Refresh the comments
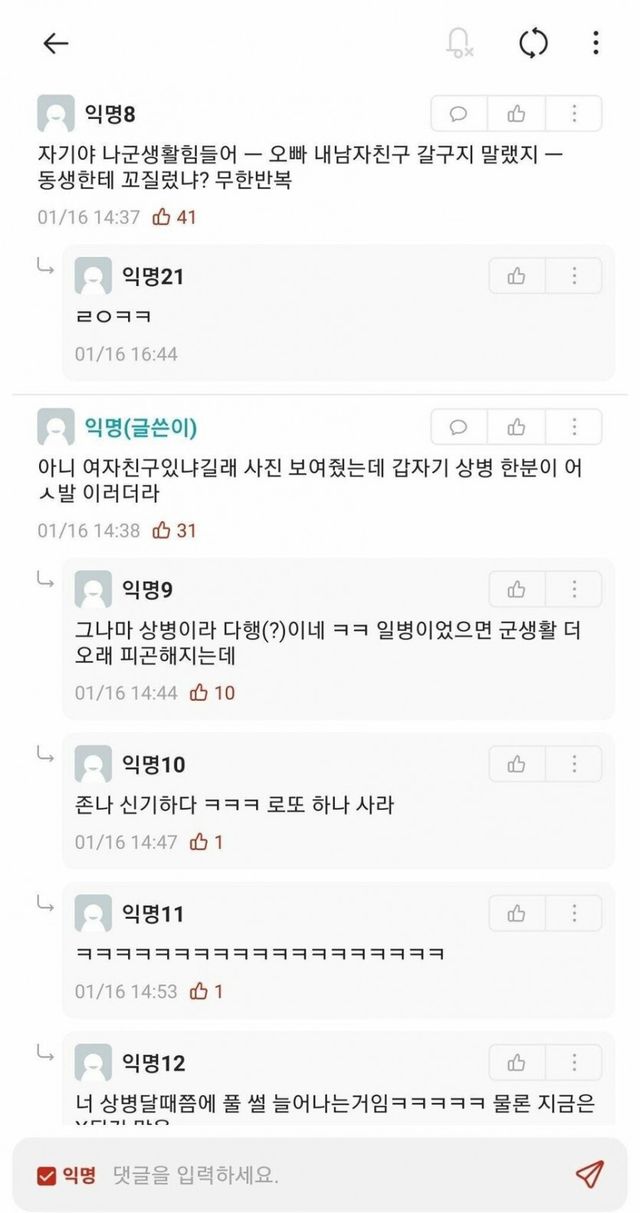The width and height of the screenshot is (640, 1213). click(534, 43)
